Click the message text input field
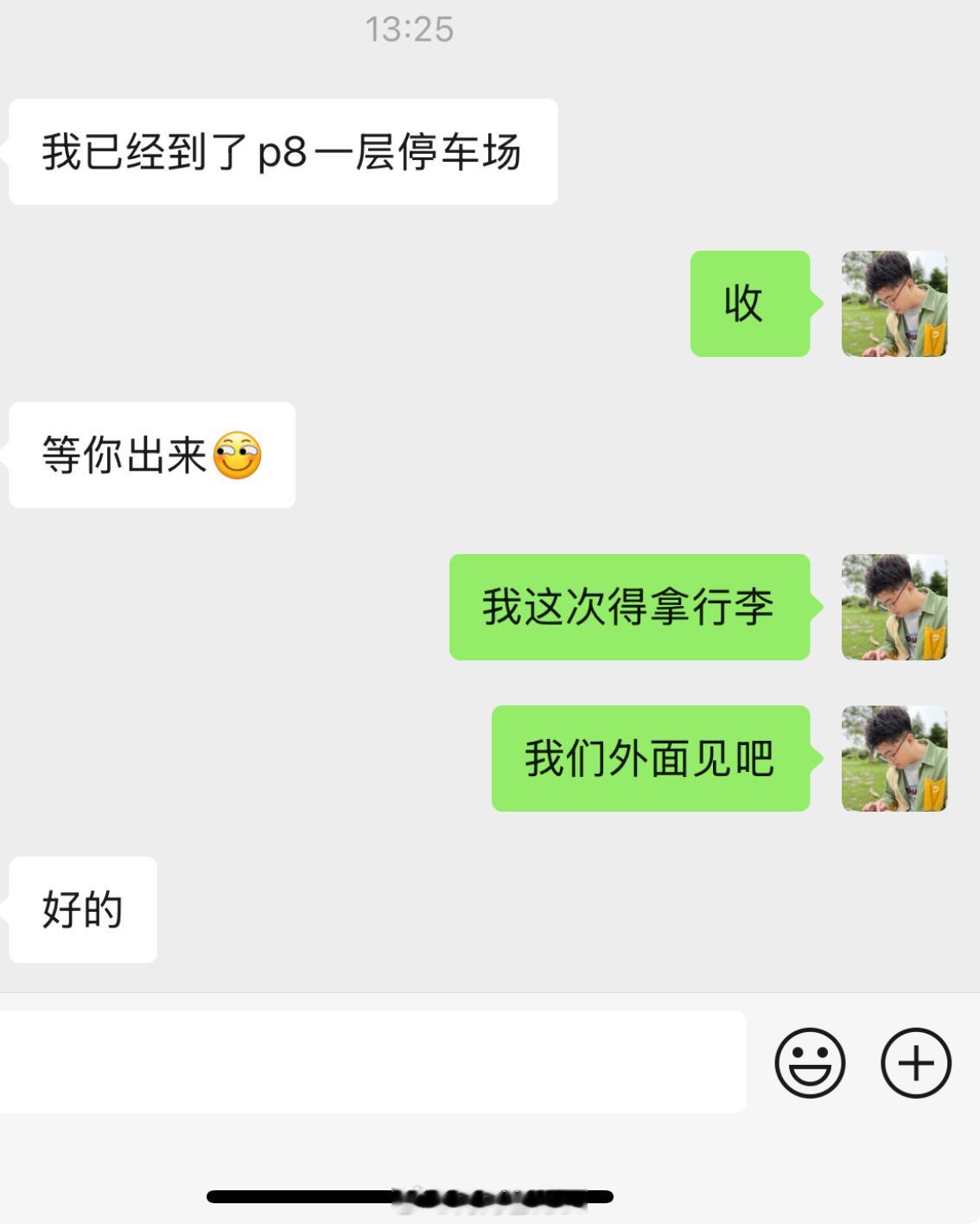This screenshot has height=1224, width=980. coord(372,1062)
